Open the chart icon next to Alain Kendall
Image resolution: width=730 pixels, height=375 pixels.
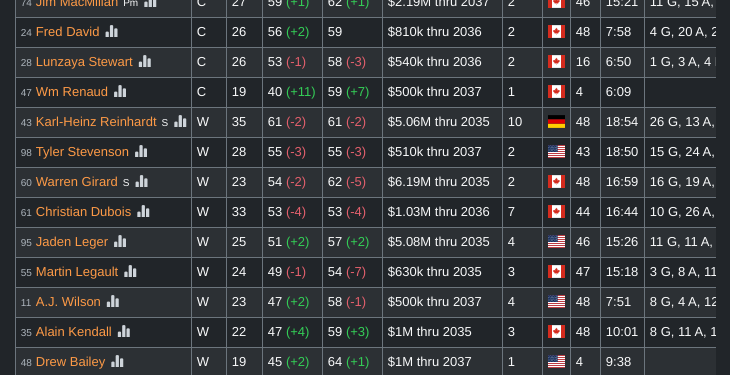coord(124,331)
